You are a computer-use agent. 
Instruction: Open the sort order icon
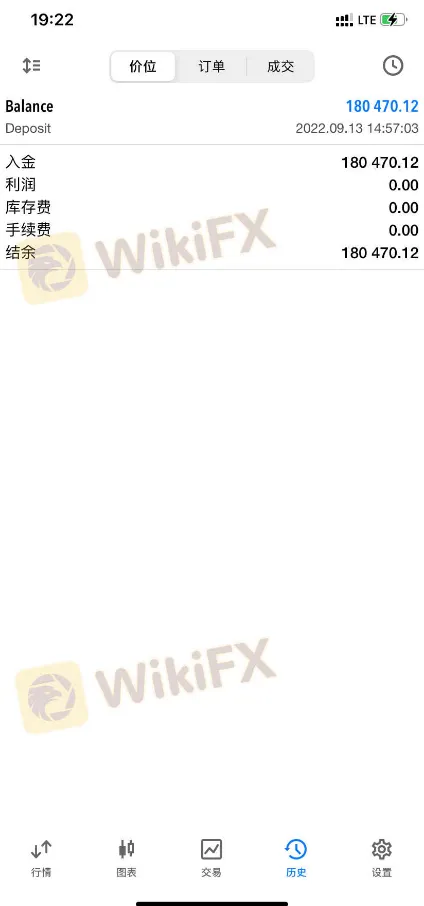31,66
